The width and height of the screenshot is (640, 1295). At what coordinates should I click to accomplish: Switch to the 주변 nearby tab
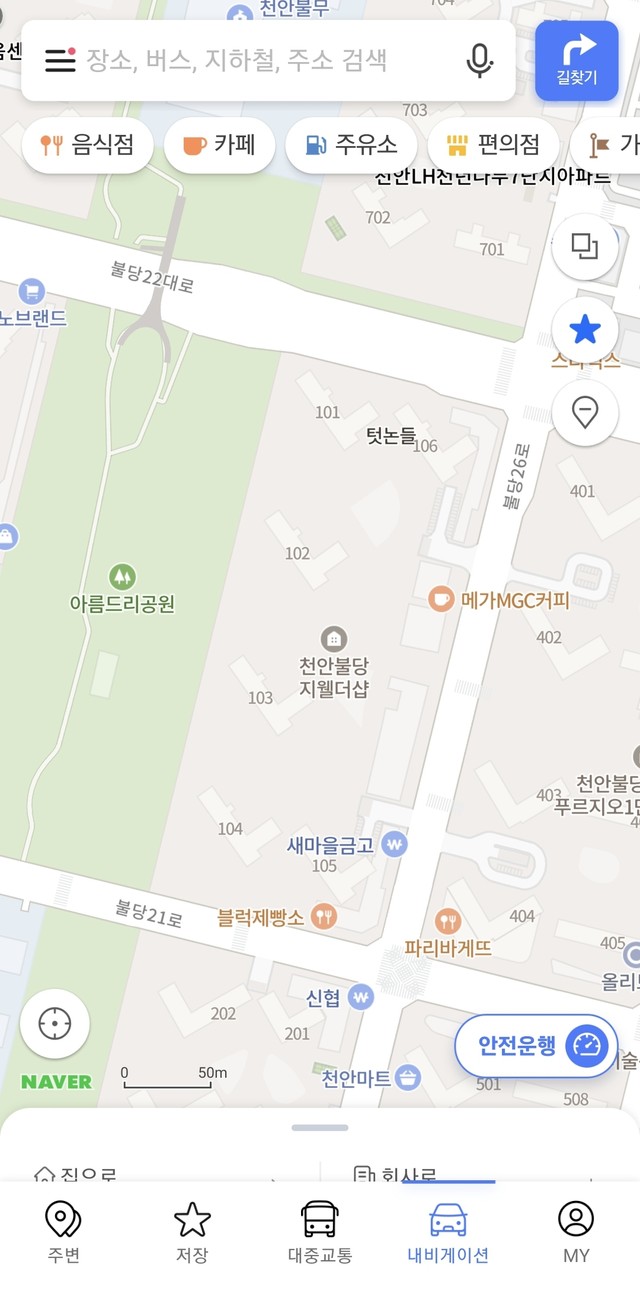click(63, 1233)
